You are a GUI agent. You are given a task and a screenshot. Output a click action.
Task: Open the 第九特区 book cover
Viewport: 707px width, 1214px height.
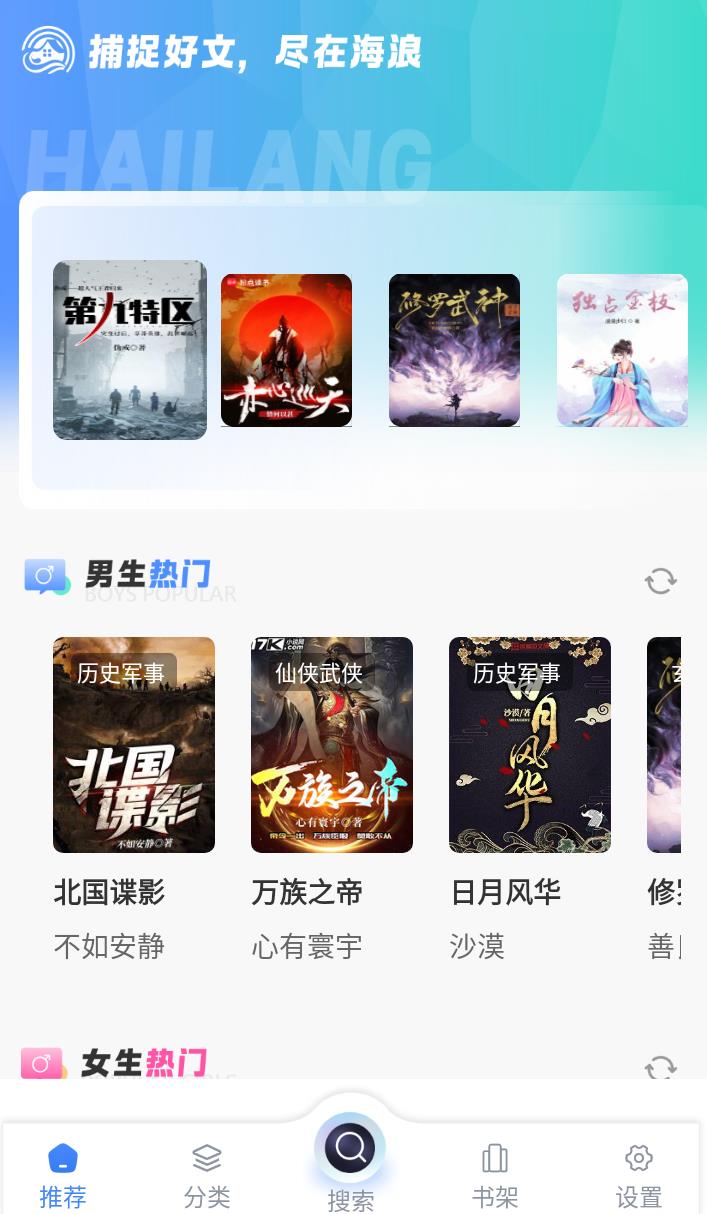tap(130, 350)
